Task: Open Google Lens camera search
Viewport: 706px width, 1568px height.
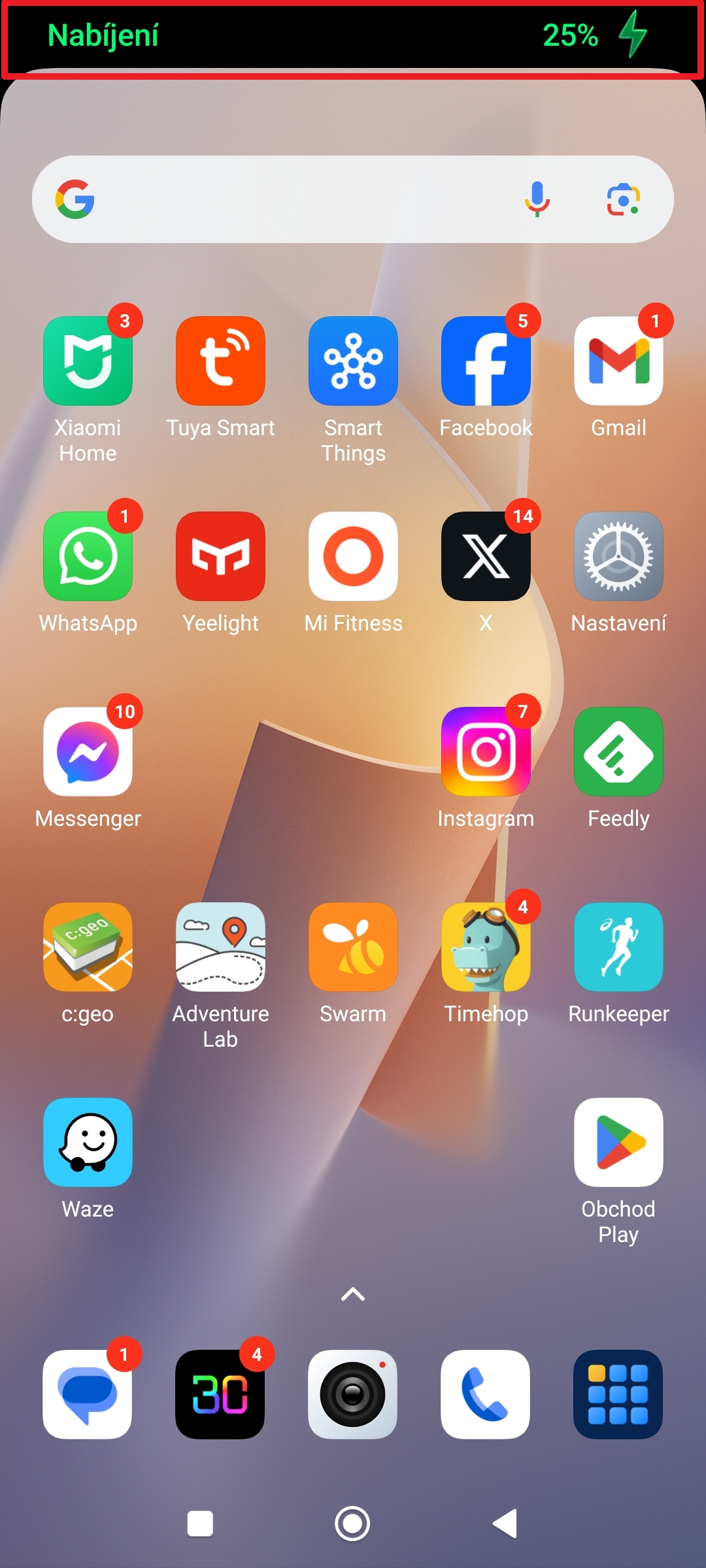Action: [623, 199]
